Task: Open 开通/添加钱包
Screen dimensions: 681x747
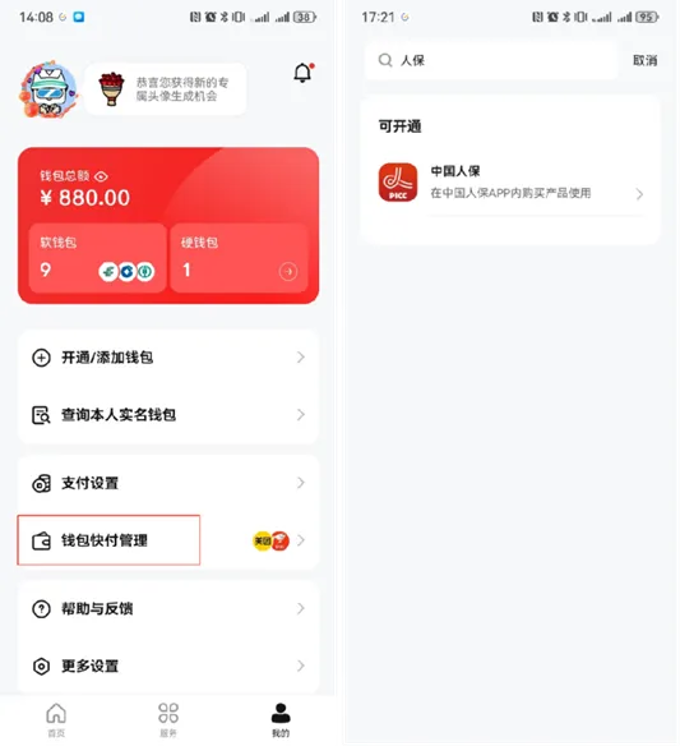Action: click(168, 358)
